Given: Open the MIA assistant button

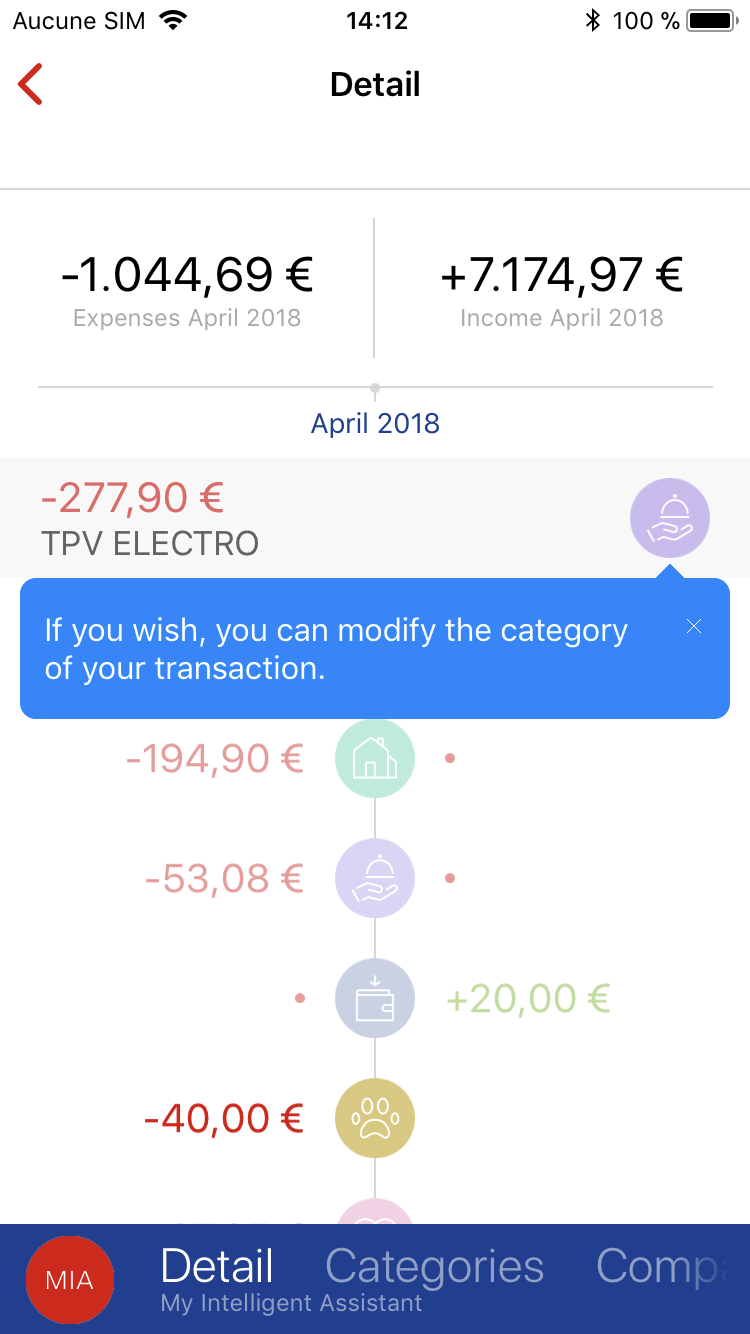Looking at the screenshot, I should [70, 1280].
